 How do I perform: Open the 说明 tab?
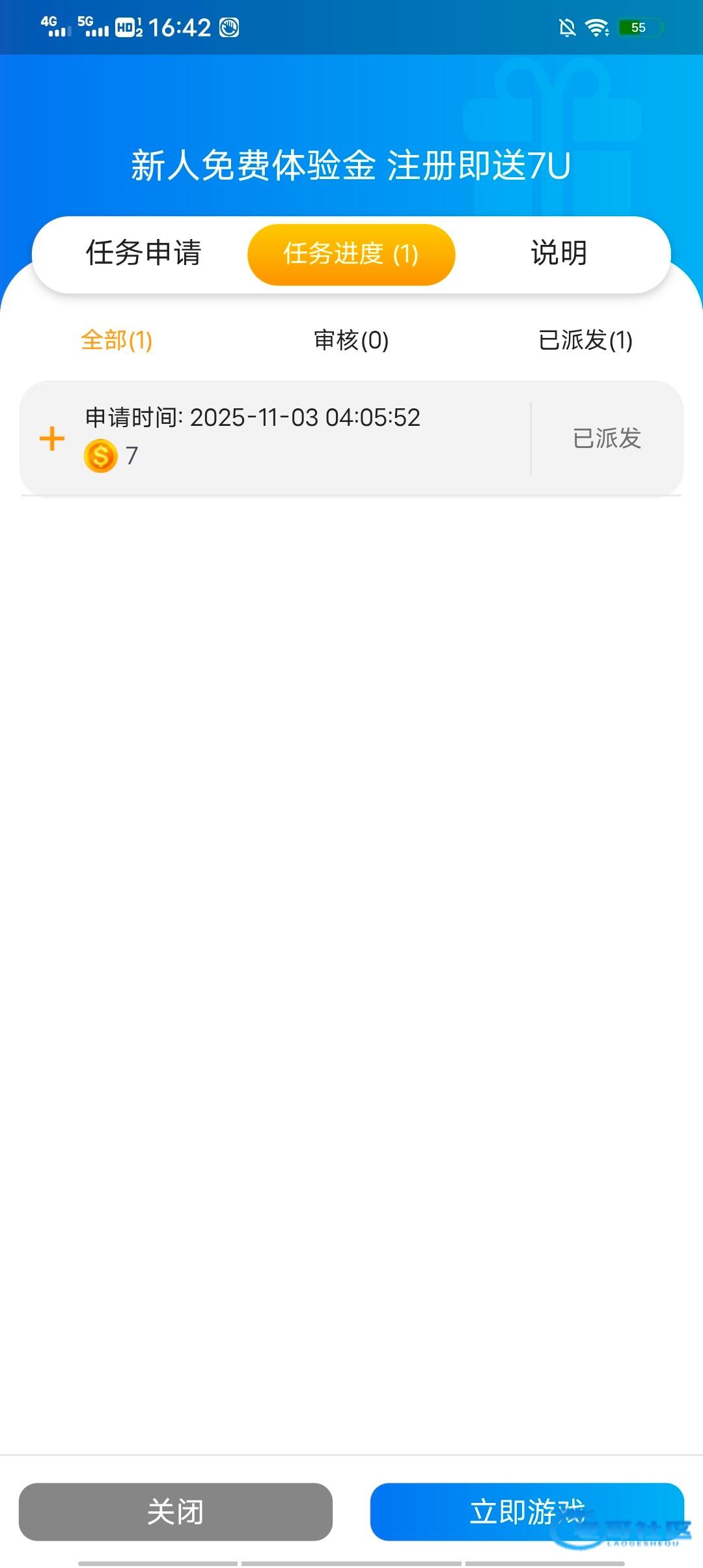pyautogui.click(x=559, y=253)
